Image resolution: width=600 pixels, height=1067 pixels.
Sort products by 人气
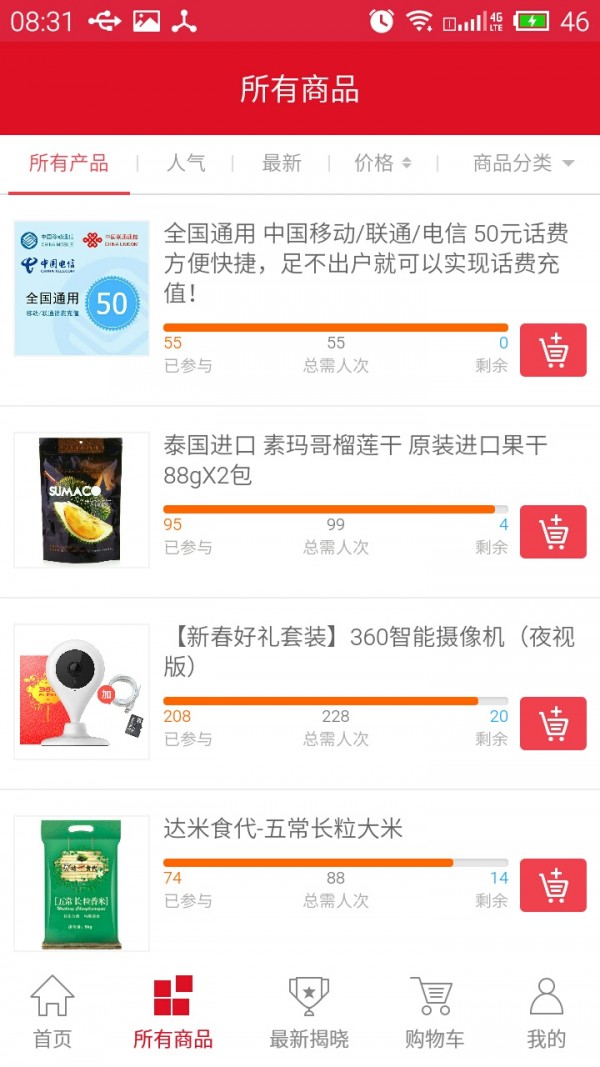pyautogui.click(x=186, y=164)
